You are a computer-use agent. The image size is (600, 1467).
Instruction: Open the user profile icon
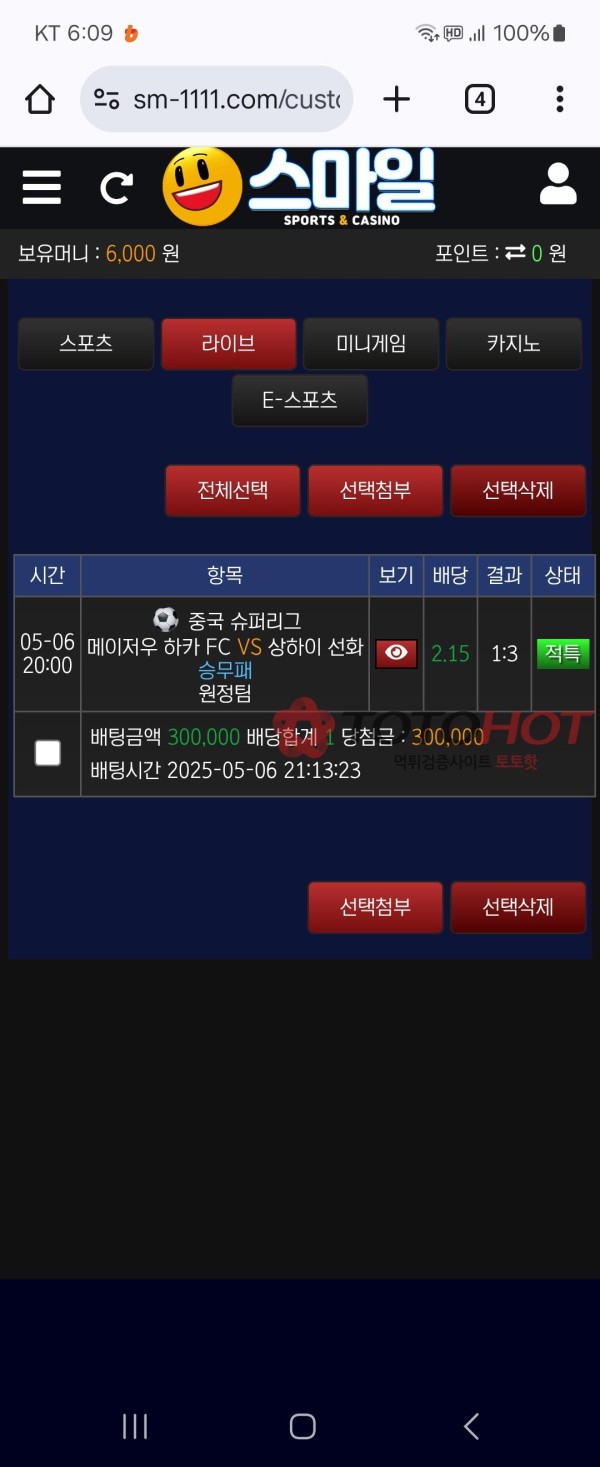558,185
